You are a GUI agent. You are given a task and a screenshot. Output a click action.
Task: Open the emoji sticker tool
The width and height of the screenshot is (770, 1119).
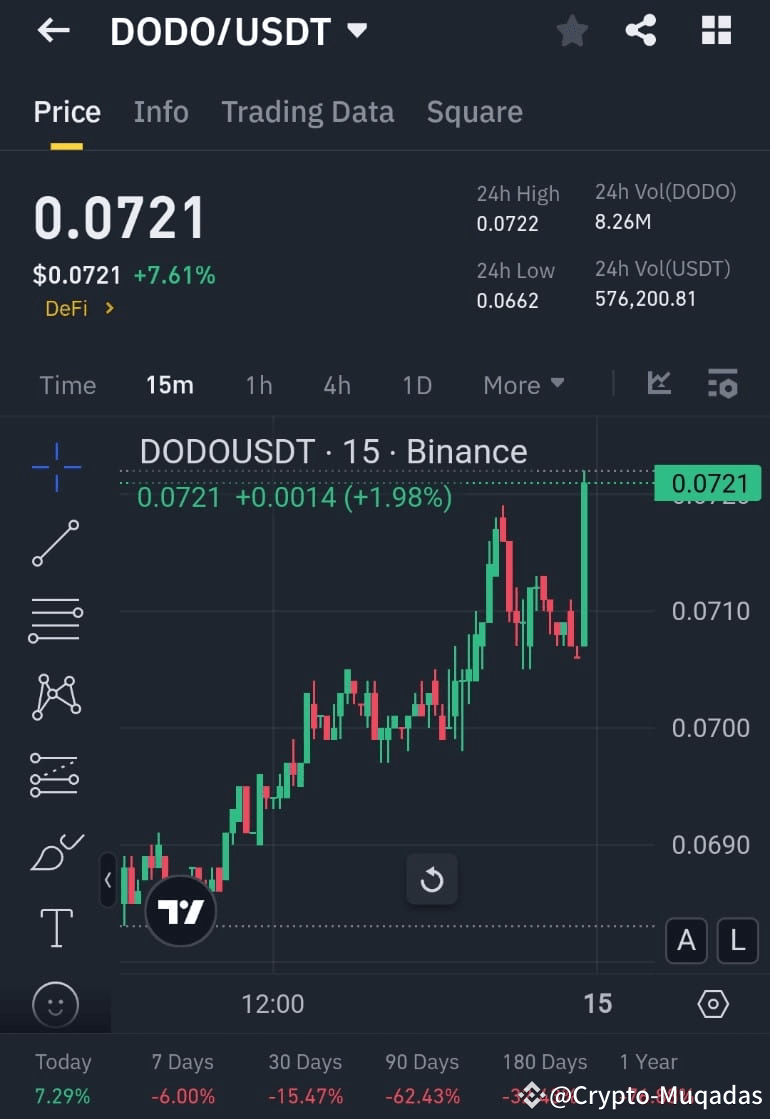coord(55,1005)
